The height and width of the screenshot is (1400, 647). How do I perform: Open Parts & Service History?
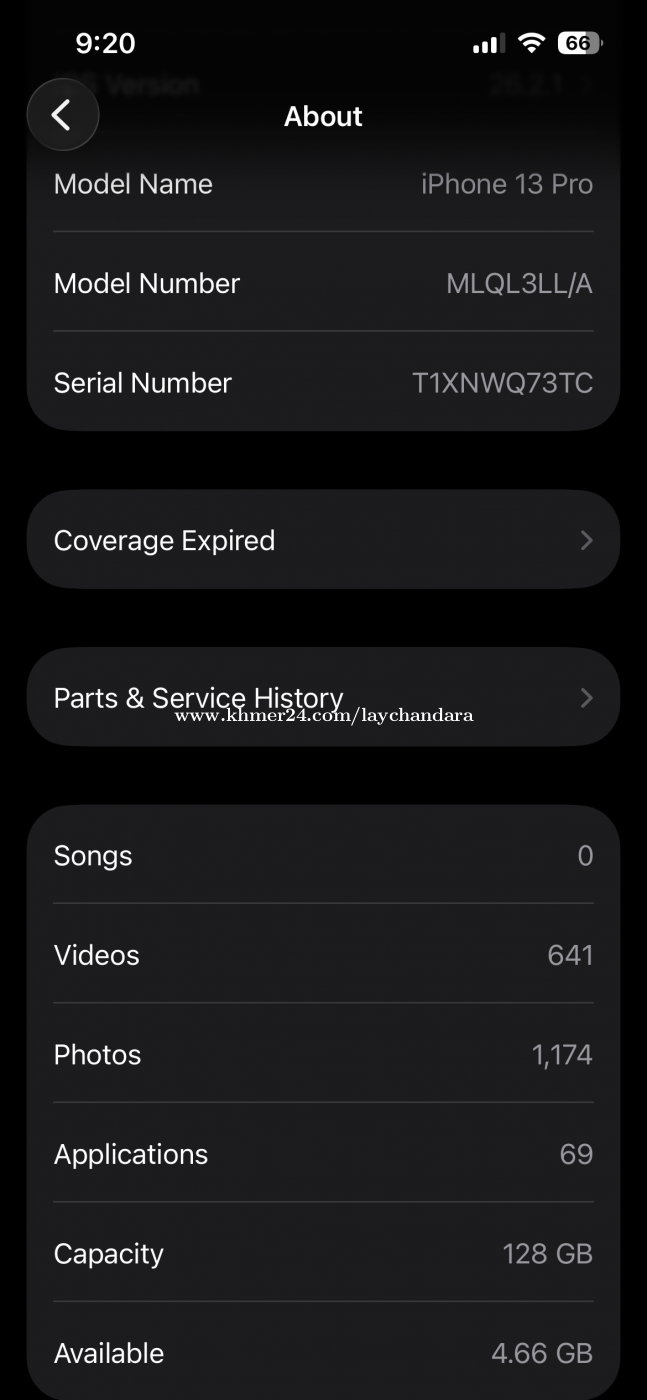pos(323,697)
